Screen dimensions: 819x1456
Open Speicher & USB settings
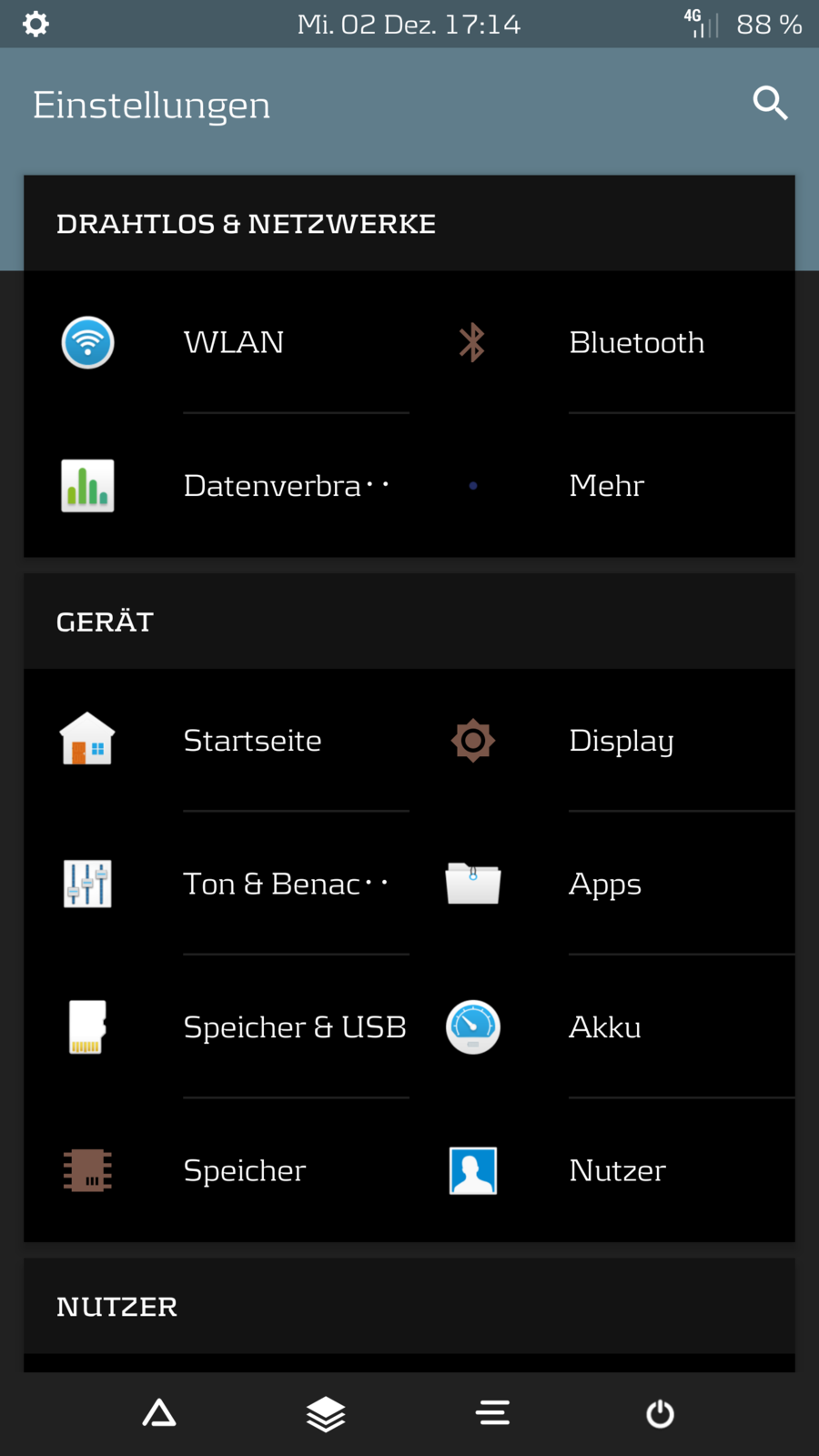click(x=294, y=1027)
